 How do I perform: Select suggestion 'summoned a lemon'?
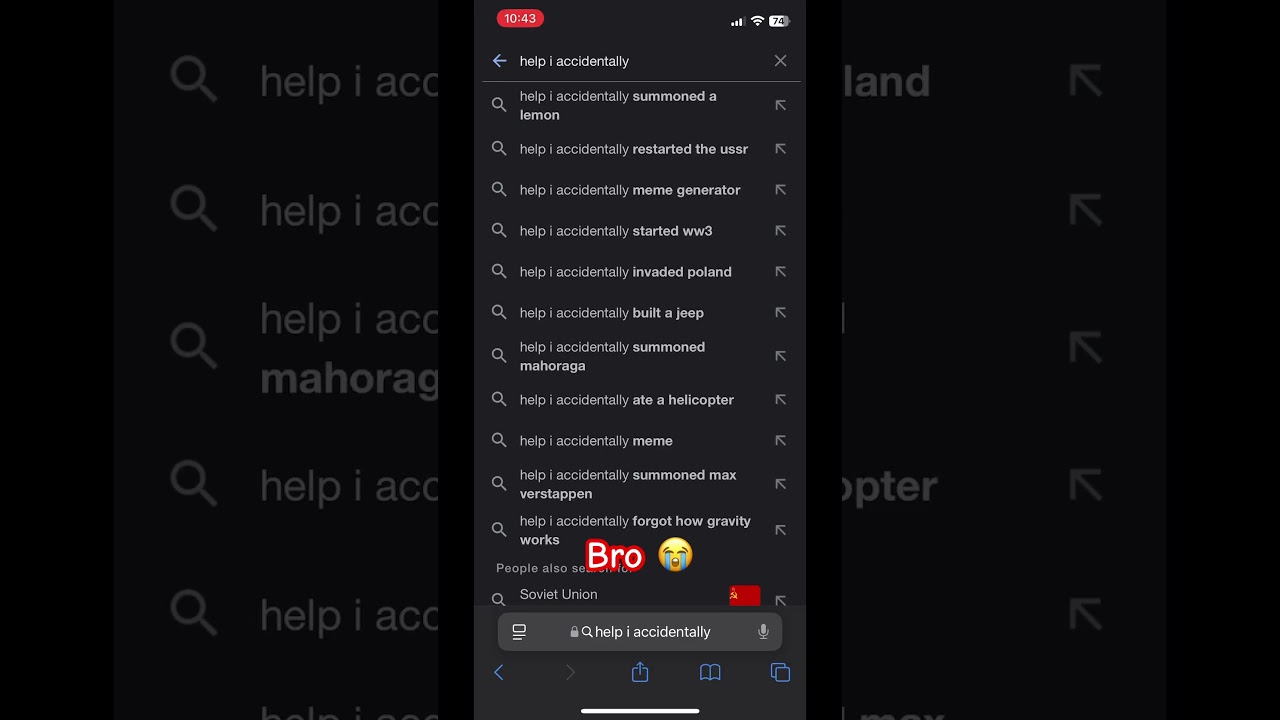coord(617,105)
